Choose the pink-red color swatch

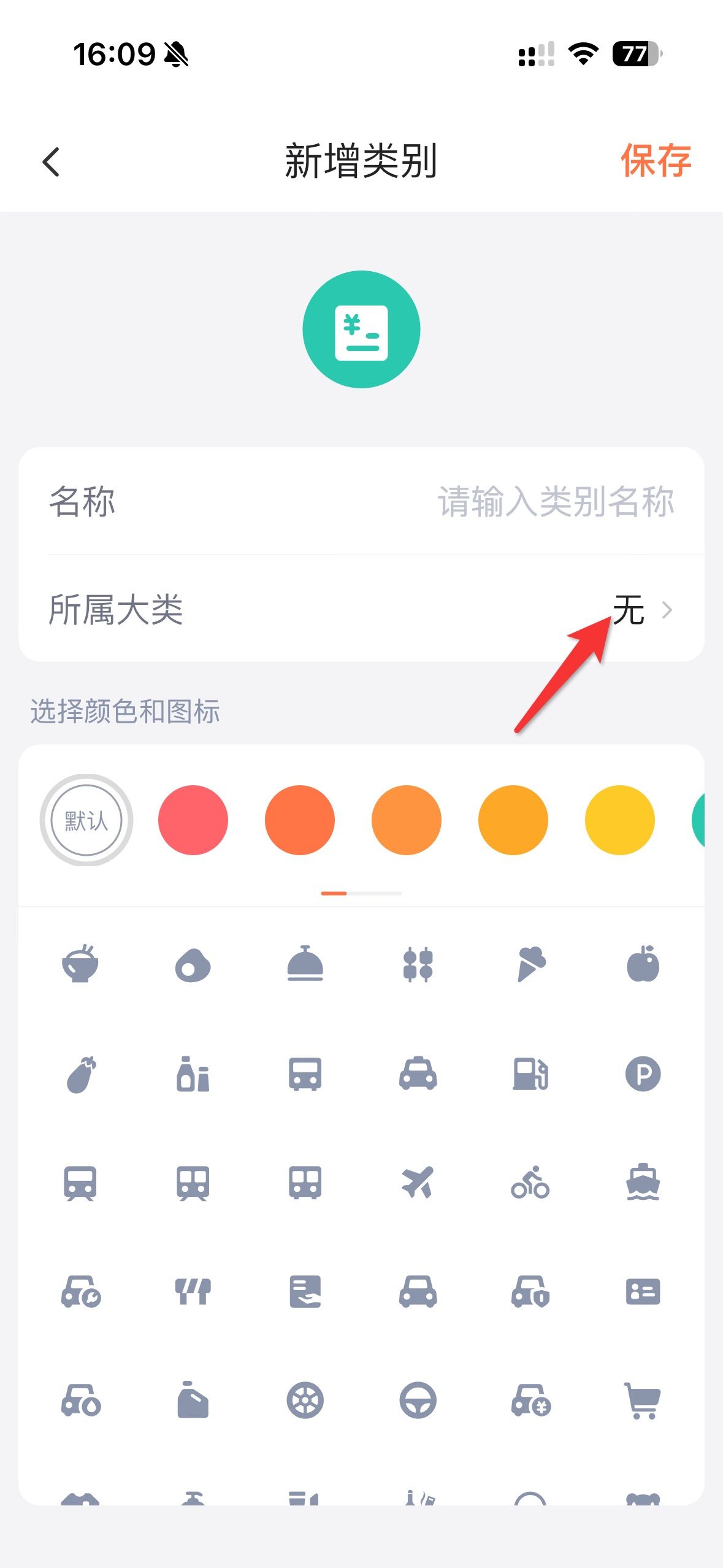pos(193,820)
